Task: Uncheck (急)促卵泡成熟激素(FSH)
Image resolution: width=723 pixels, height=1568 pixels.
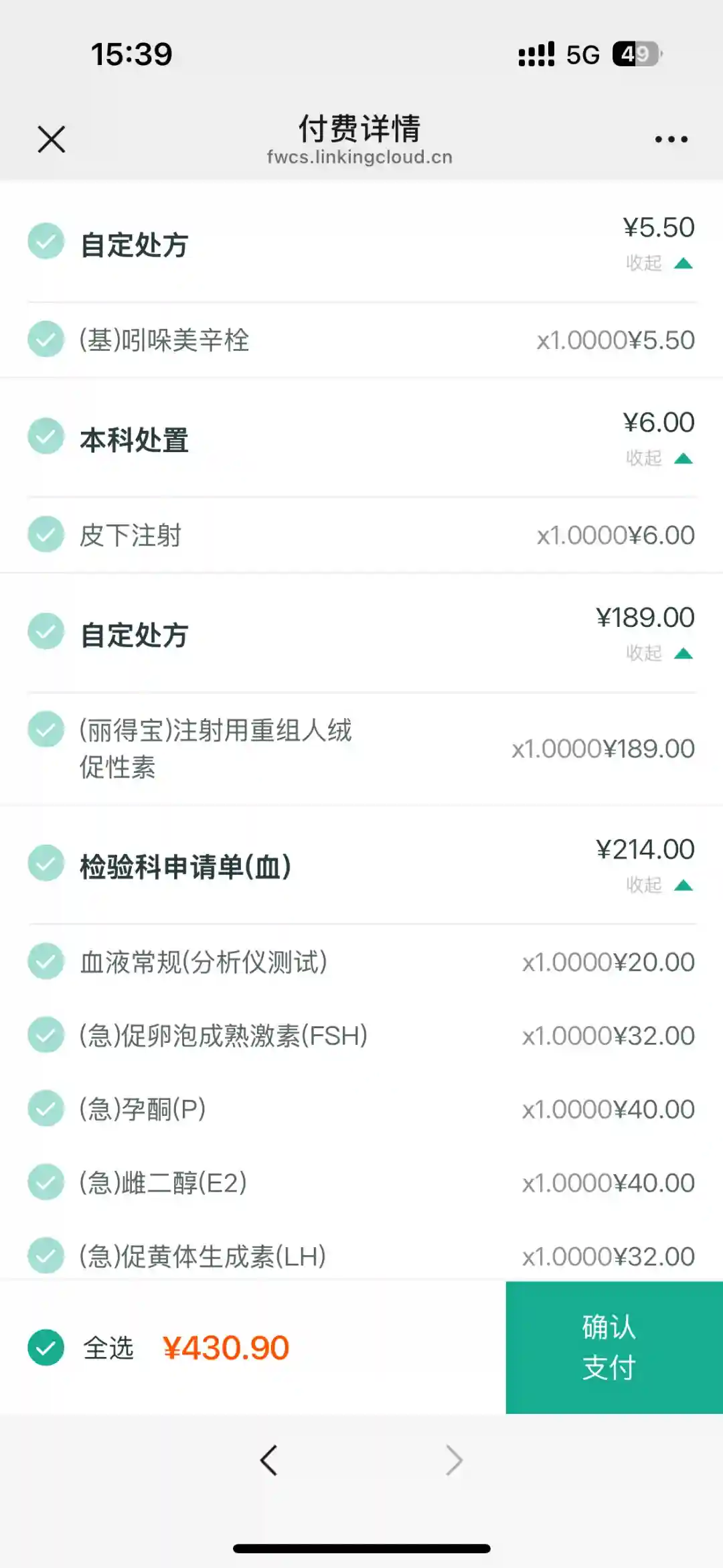Action: pos(46,1035)
